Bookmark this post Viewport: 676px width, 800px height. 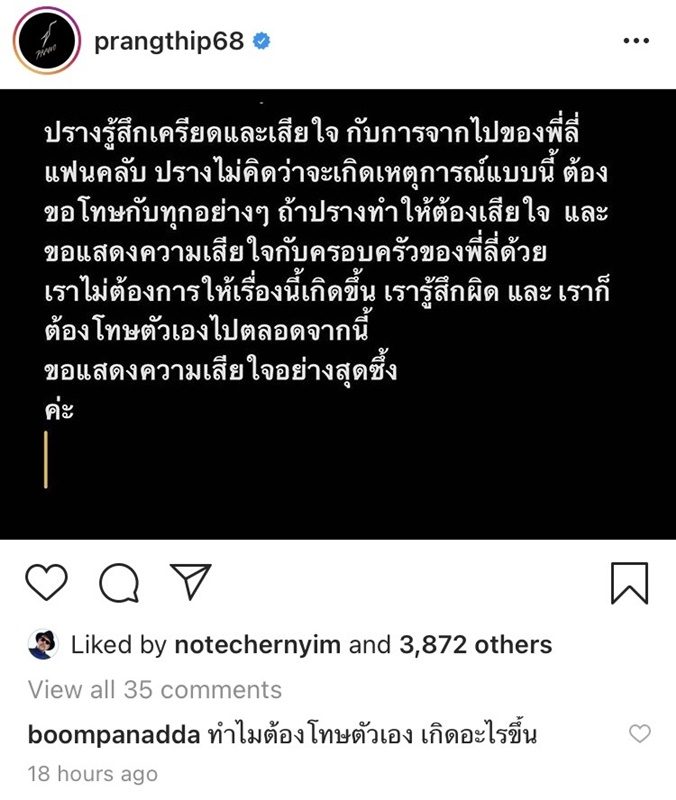tap(629, 583)
